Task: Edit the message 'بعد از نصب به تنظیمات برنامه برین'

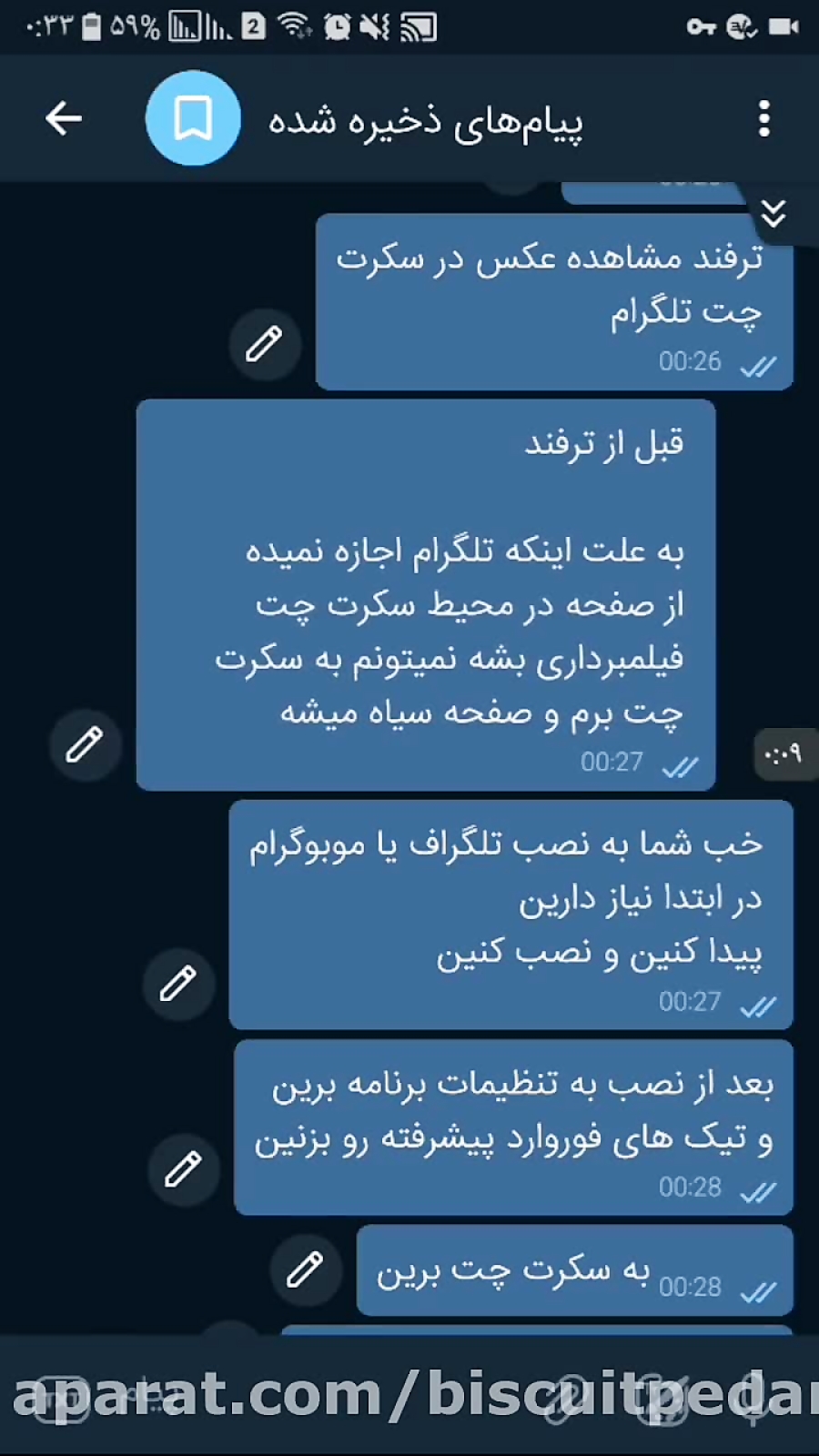Action: click(x=184, y=1170)
